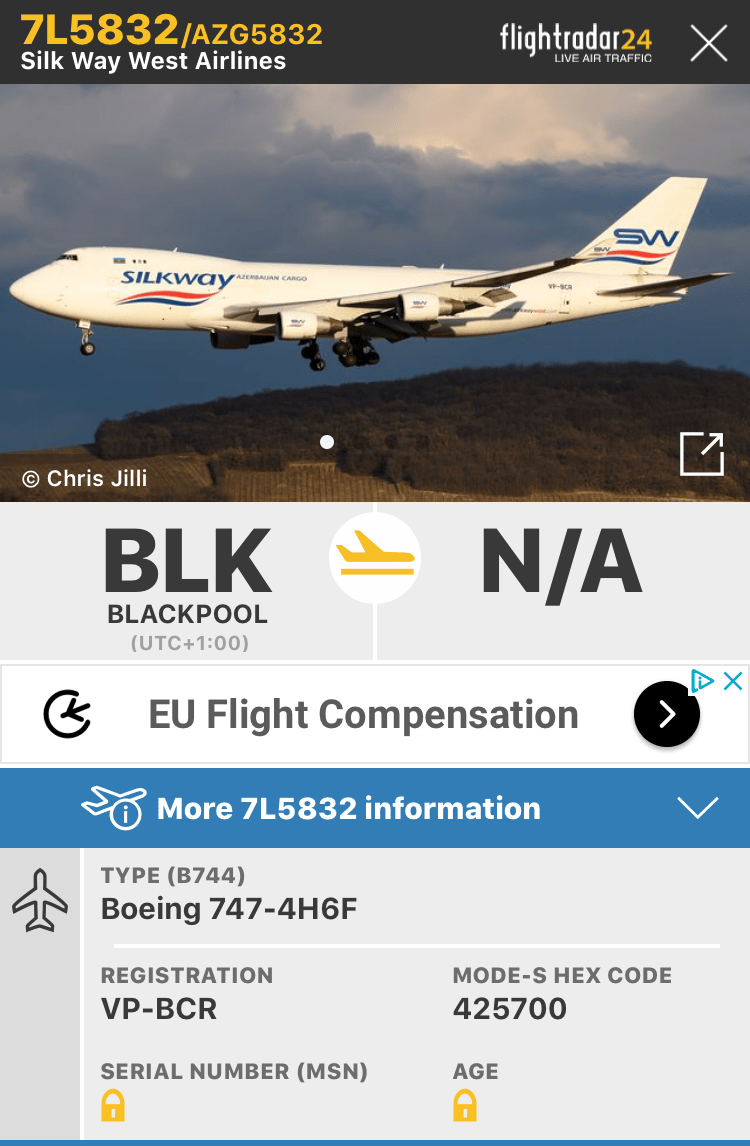Unlock the aircraft Age field

tap(465, 1106)
